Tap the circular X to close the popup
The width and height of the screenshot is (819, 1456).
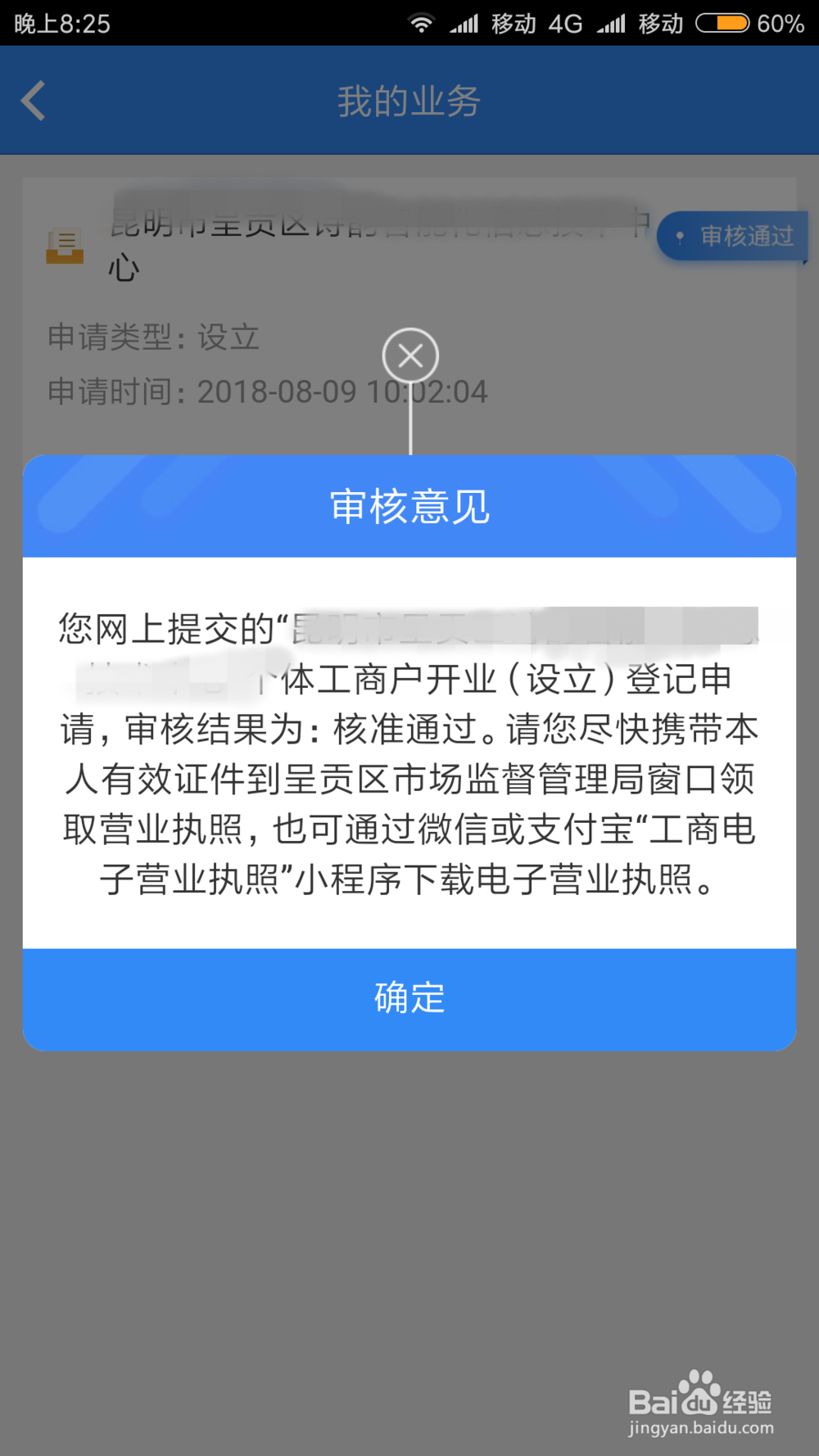click(x=409, y=355)
